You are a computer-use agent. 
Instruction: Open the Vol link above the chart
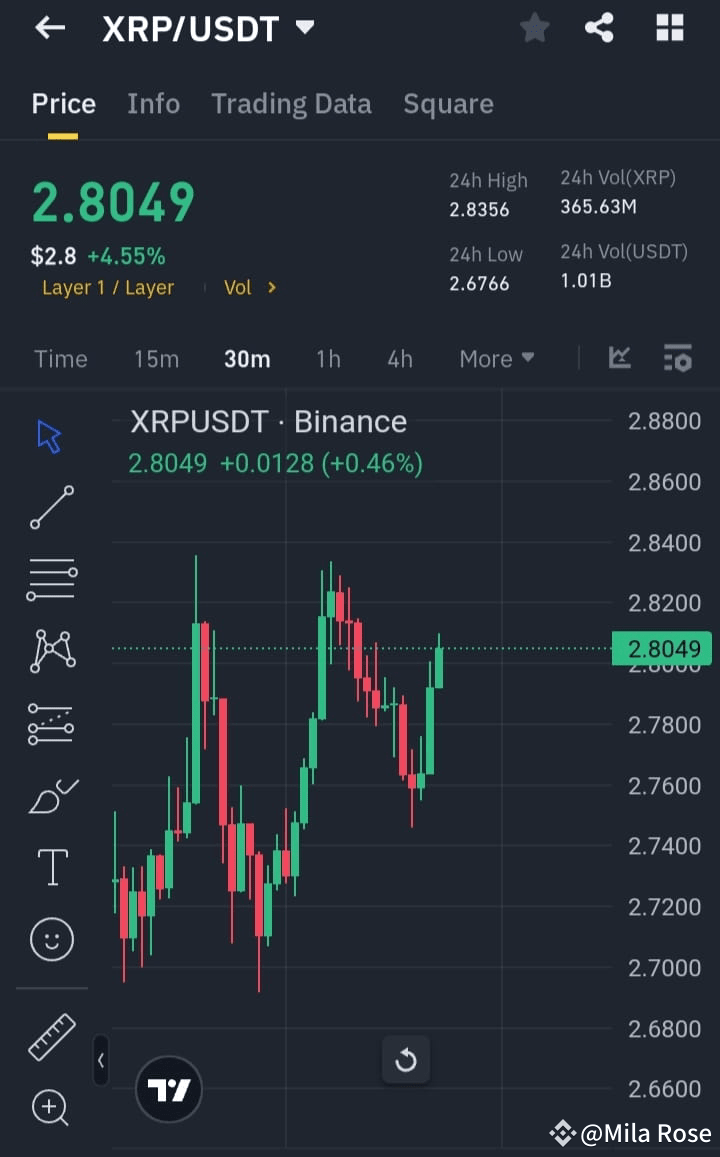pyautogui.click(x=238, y=287)
